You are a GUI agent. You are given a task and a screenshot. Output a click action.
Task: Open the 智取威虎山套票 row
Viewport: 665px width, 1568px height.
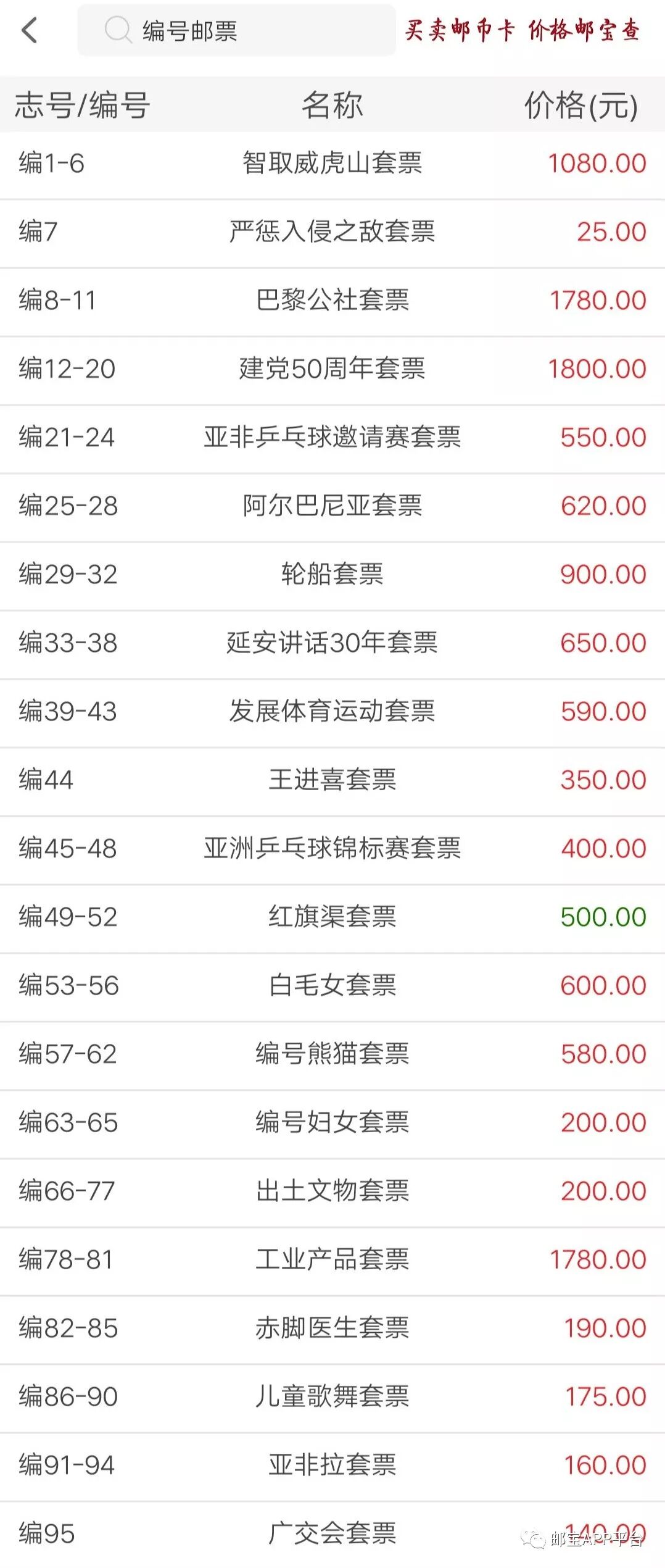coord(332,164)
